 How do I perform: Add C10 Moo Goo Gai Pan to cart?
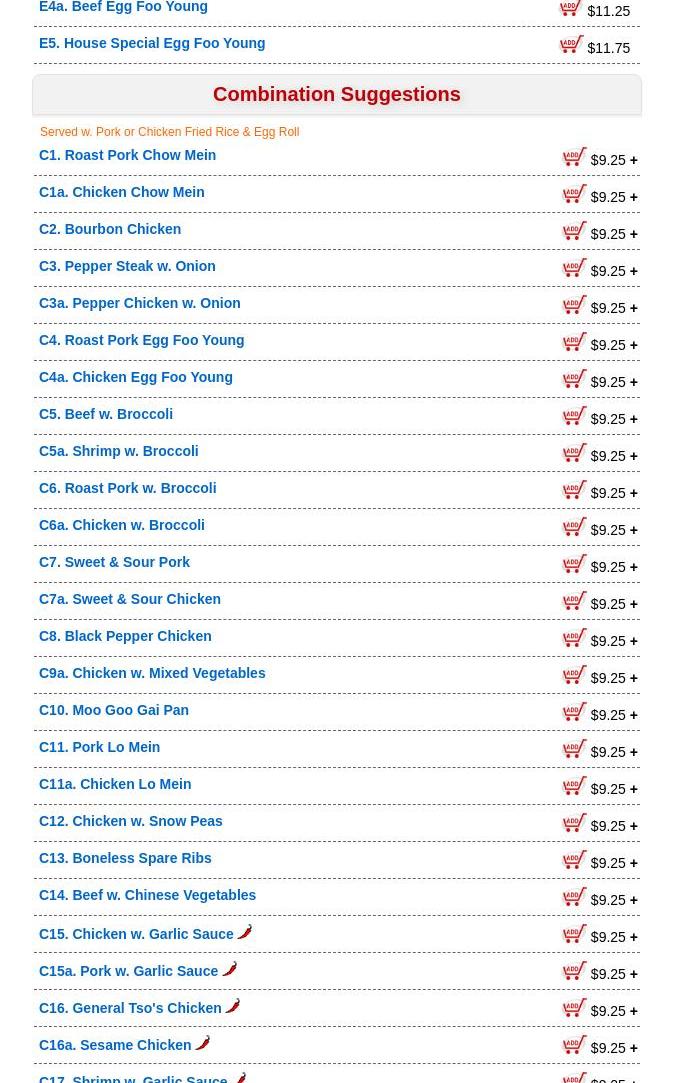(574, 712)
